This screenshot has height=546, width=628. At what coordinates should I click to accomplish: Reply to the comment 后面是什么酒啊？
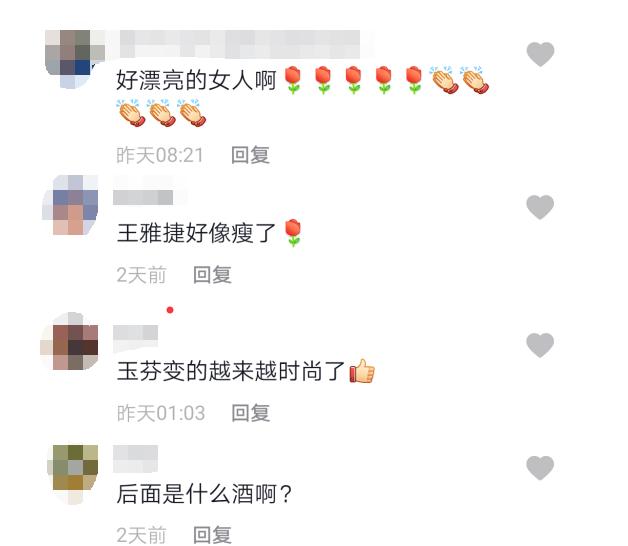(212, 535)
